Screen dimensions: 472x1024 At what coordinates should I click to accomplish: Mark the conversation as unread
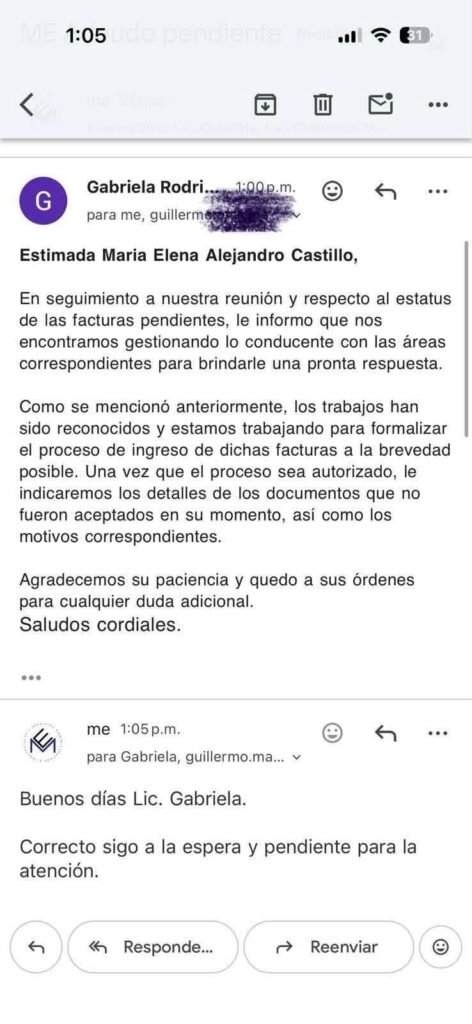tap(381, 104)
